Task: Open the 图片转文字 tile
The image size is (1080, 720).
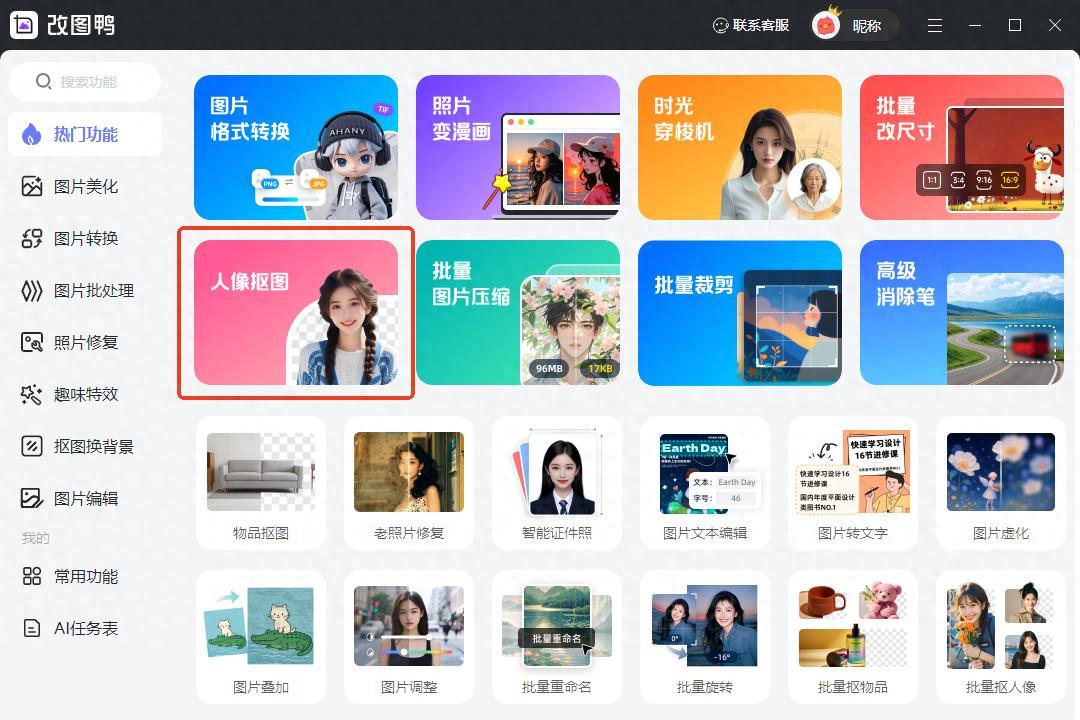Action: coord(853,483)
